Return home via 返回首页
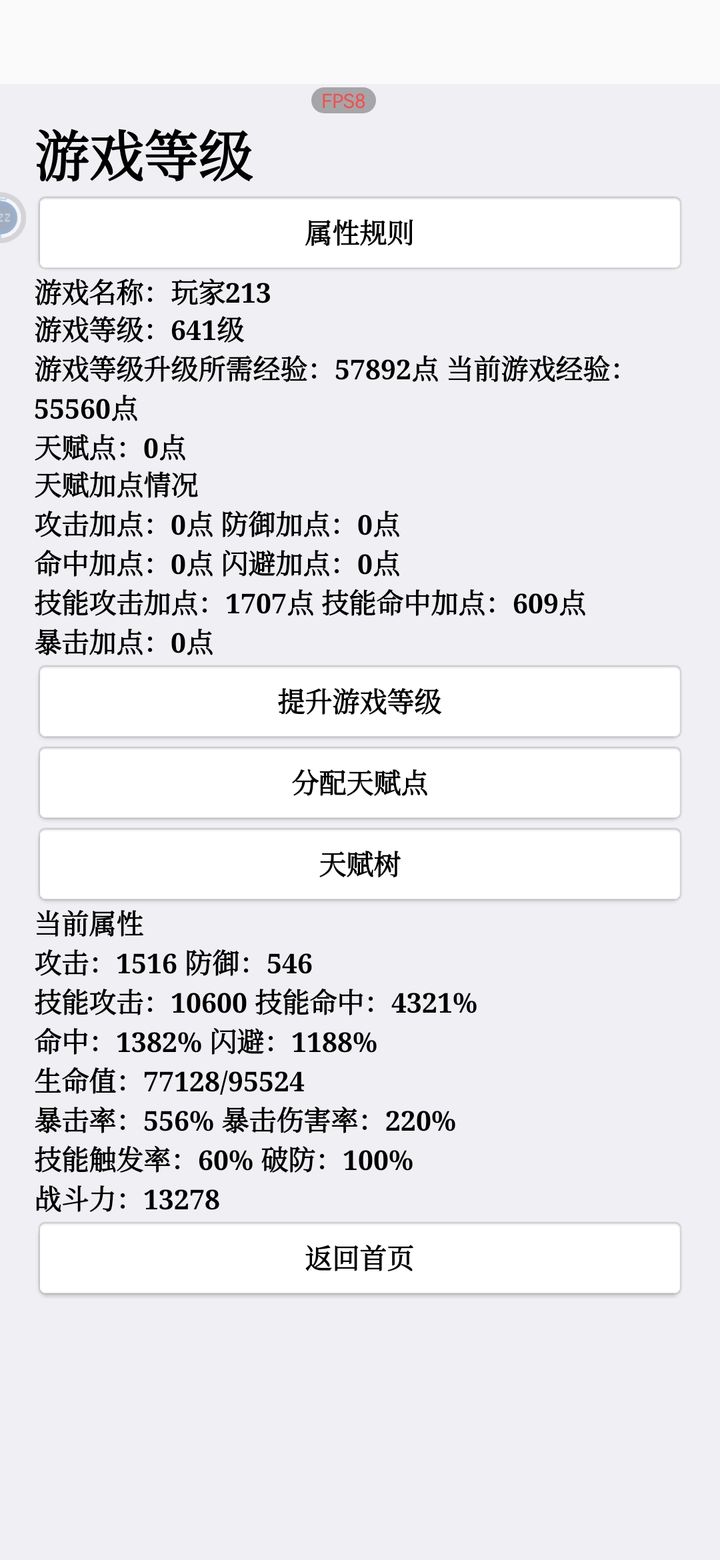Image resolution: width=720 pixels, height=1560 pixels. click(x=360, y=1258)
